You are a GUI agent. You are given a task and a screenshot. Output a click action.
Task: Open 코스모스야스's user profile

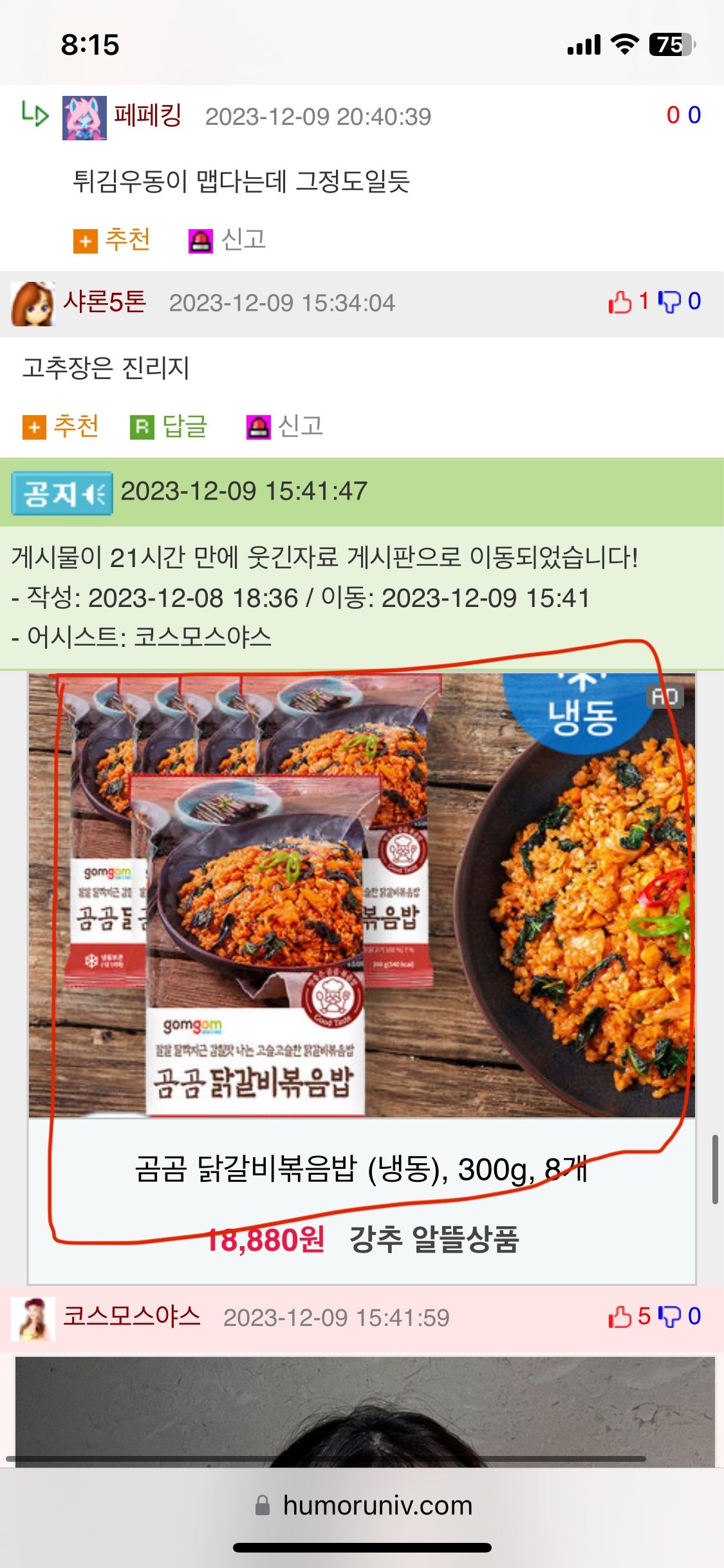[132, 1316]
